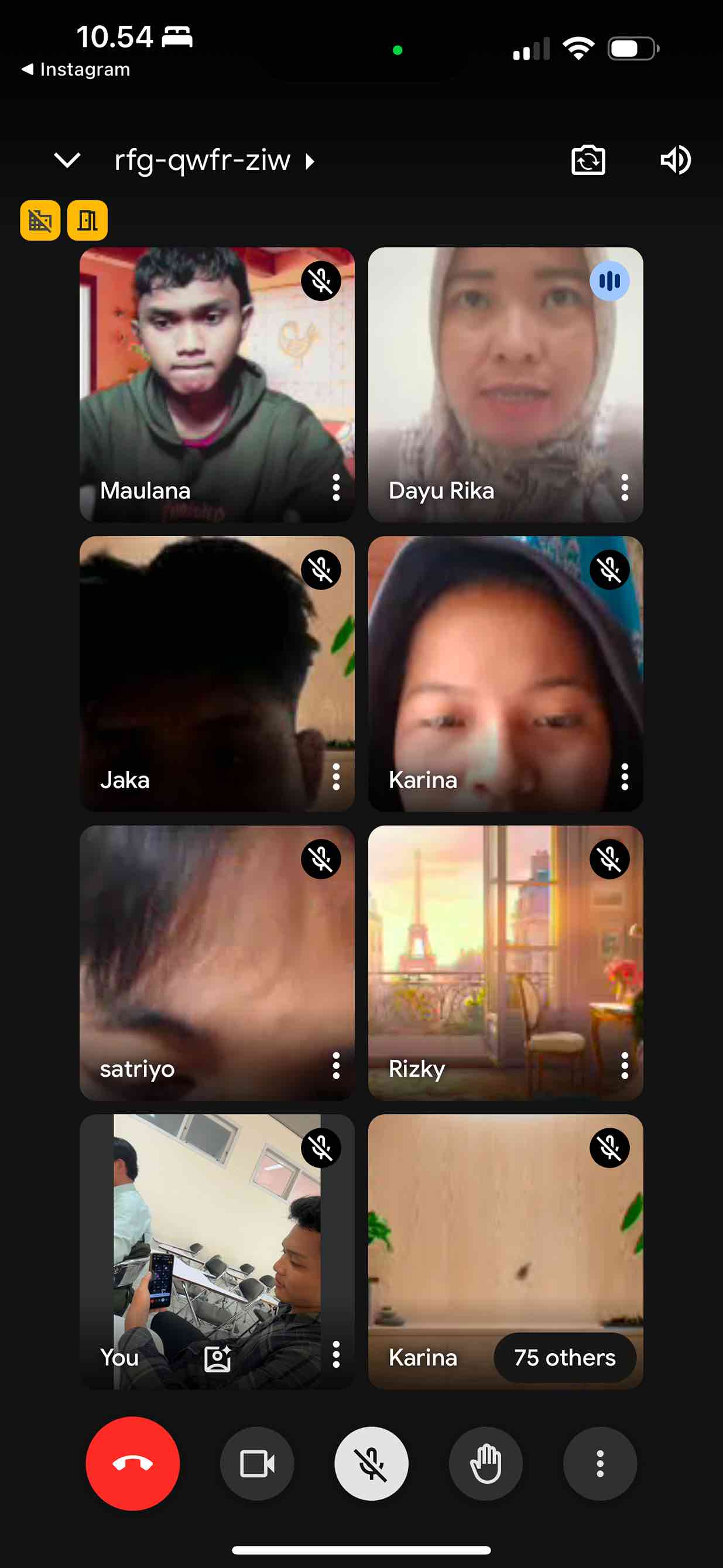Return to Instagram via the back link
Screen dimensions: 723x1568
point(76,70)
